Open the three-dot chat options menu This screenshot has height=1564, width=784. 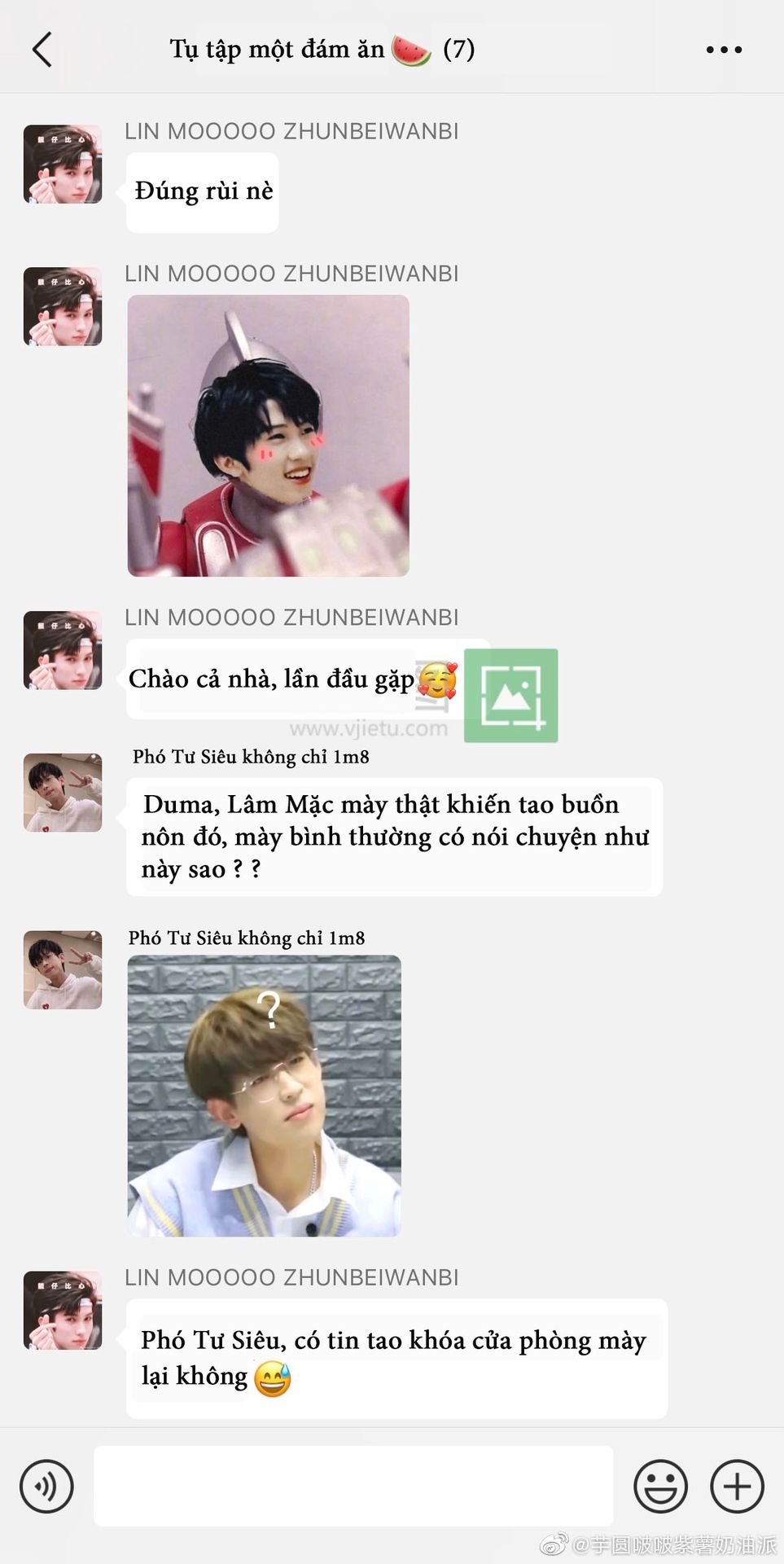[724, 50]
